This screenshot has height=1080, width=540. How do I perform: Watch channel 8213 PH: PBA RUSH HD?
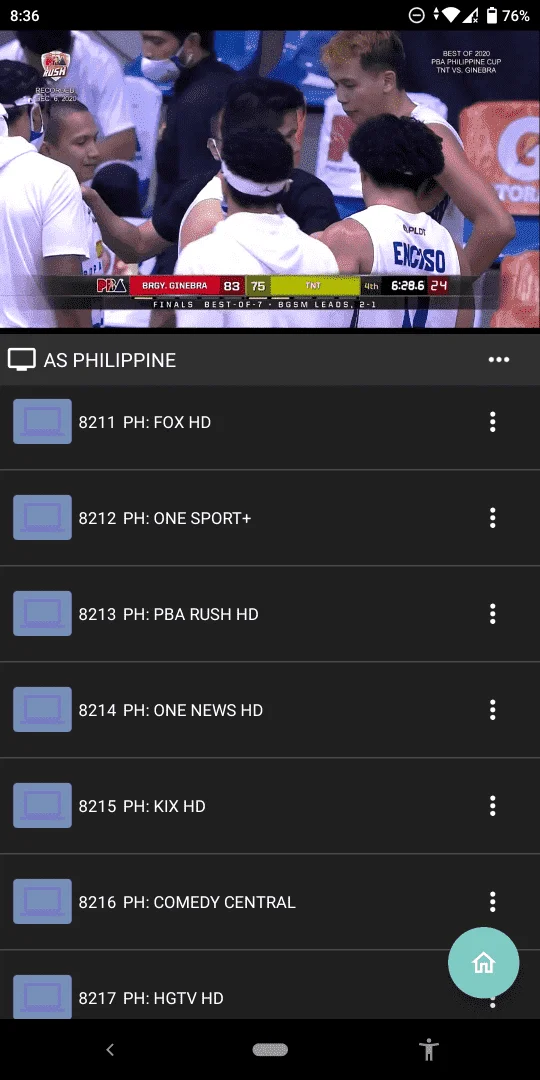point(270,614)
